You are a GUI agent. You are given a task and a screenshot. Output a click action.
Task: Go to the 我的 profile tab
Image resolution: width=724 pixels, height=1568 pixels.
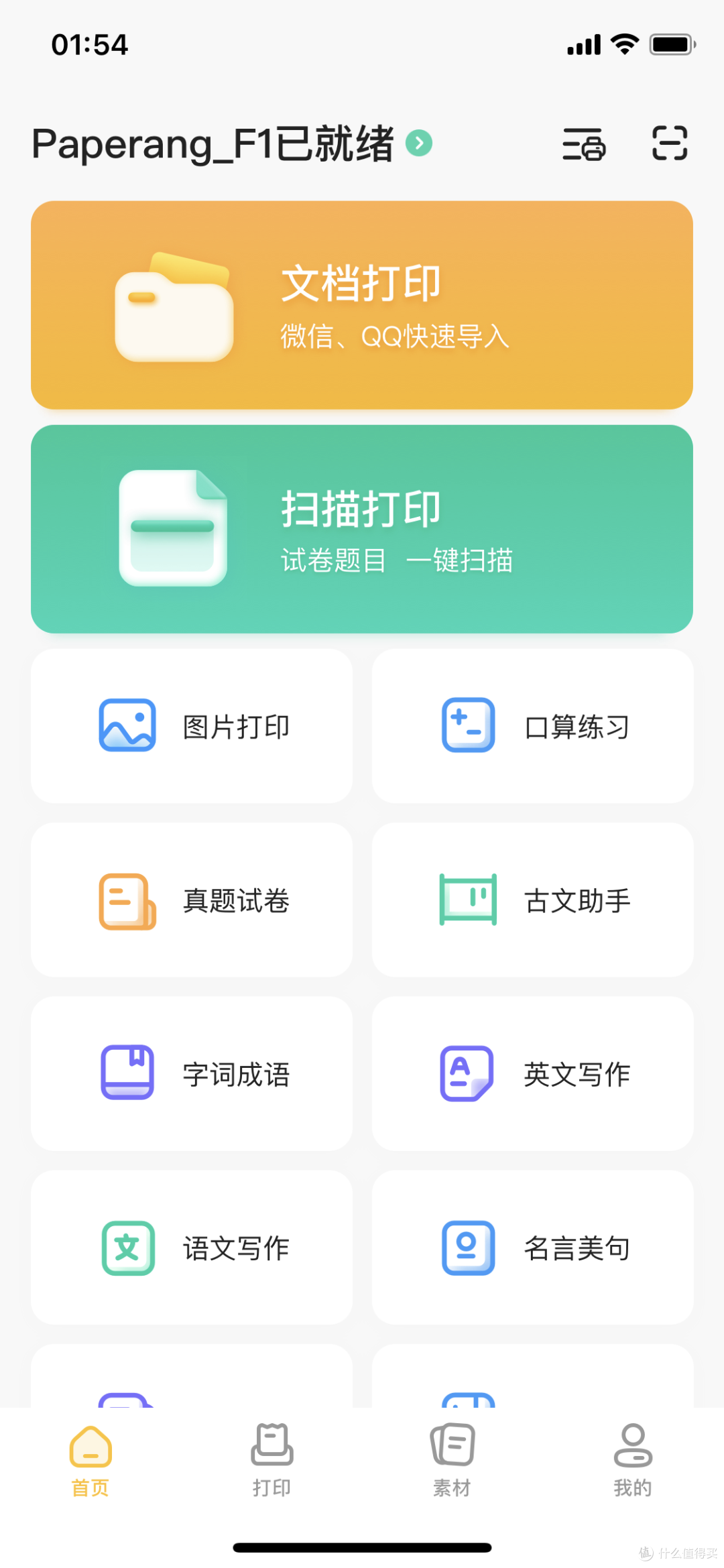(x=633, y=1460)
